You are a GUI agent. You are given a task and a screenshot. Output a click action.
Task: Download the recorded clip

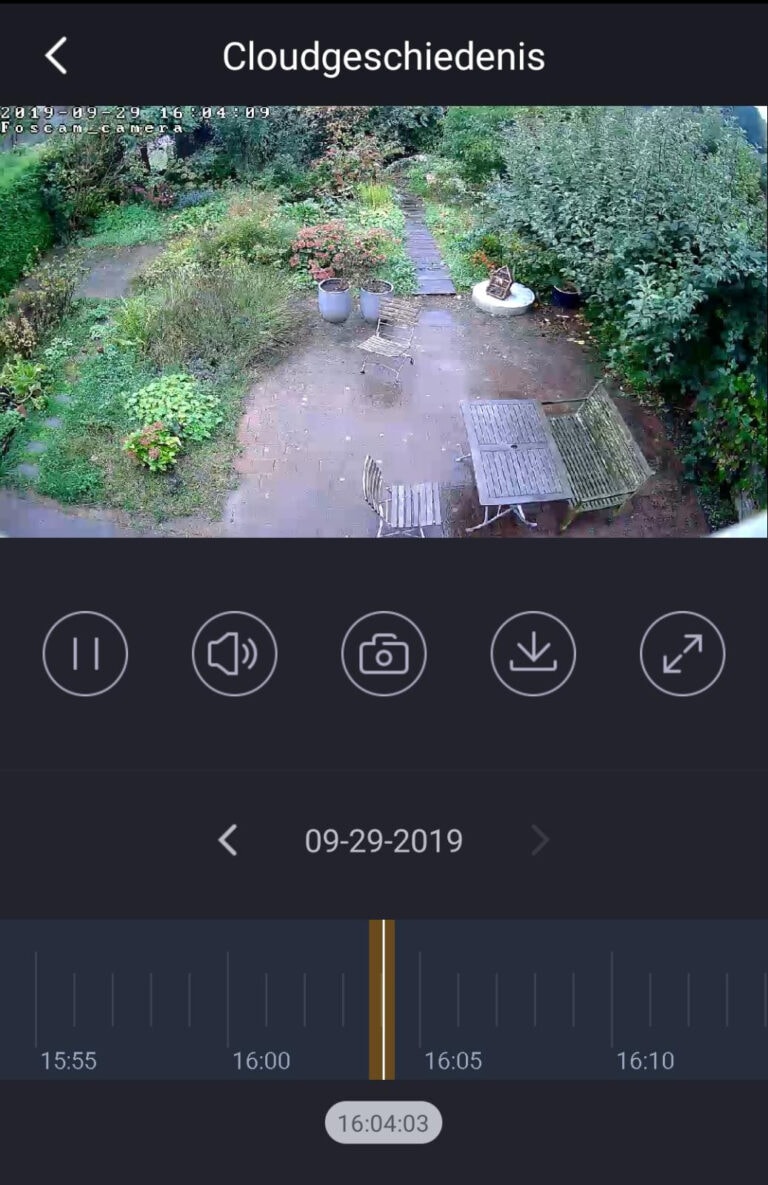point(533,653)
